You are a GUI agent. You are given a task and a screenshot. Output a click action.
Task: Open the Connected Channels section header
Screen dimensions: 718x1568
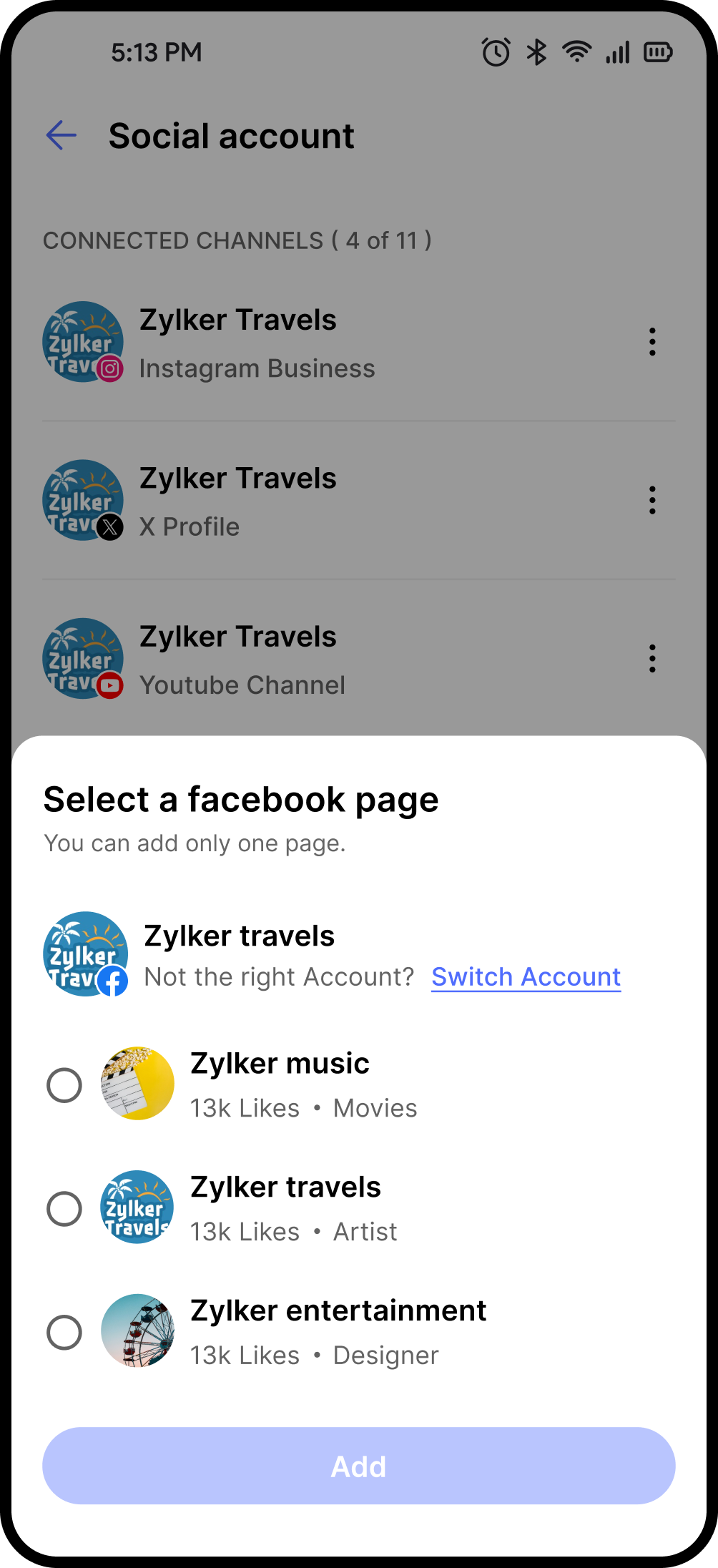coord(238,240)
